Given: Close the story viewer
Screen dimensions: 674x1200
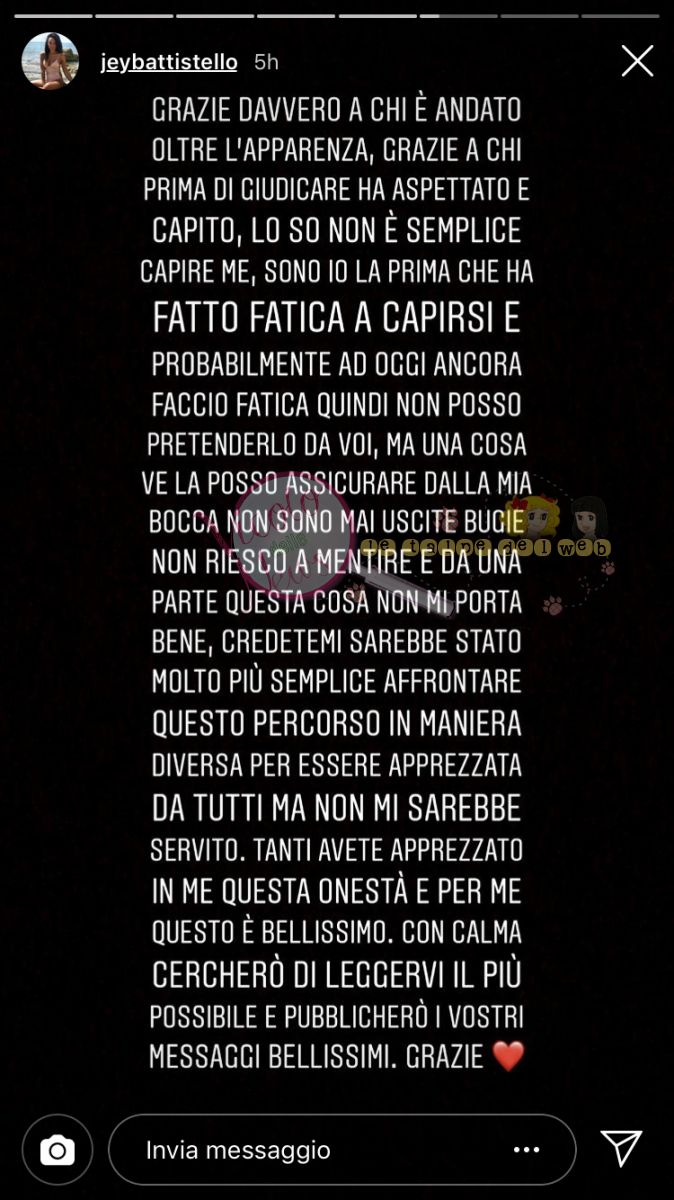Looking at the screenshot, I should click(x=637, y=62).
